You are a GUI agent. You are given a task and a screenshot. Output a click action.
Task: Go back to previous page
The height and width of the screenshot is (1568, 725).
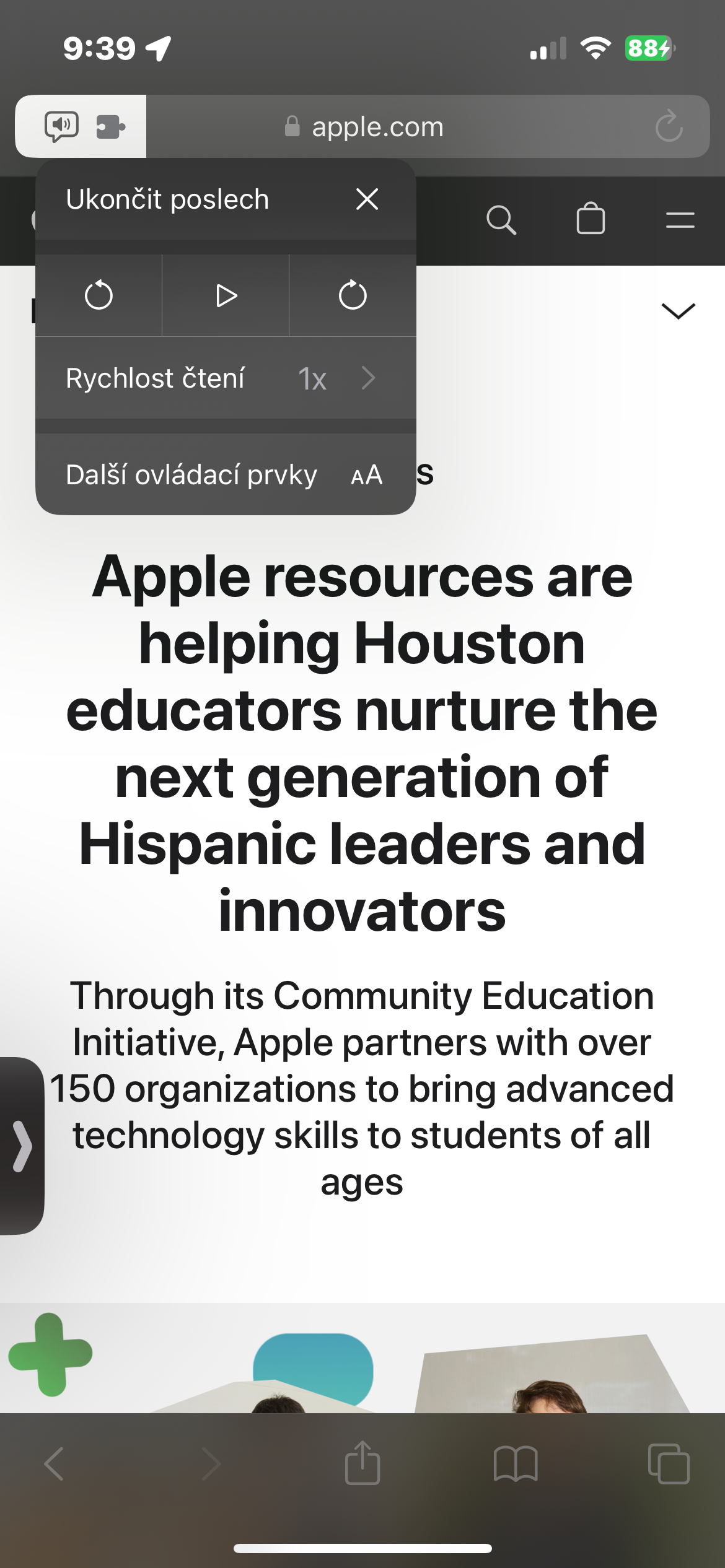click(x=55, y=1464)
